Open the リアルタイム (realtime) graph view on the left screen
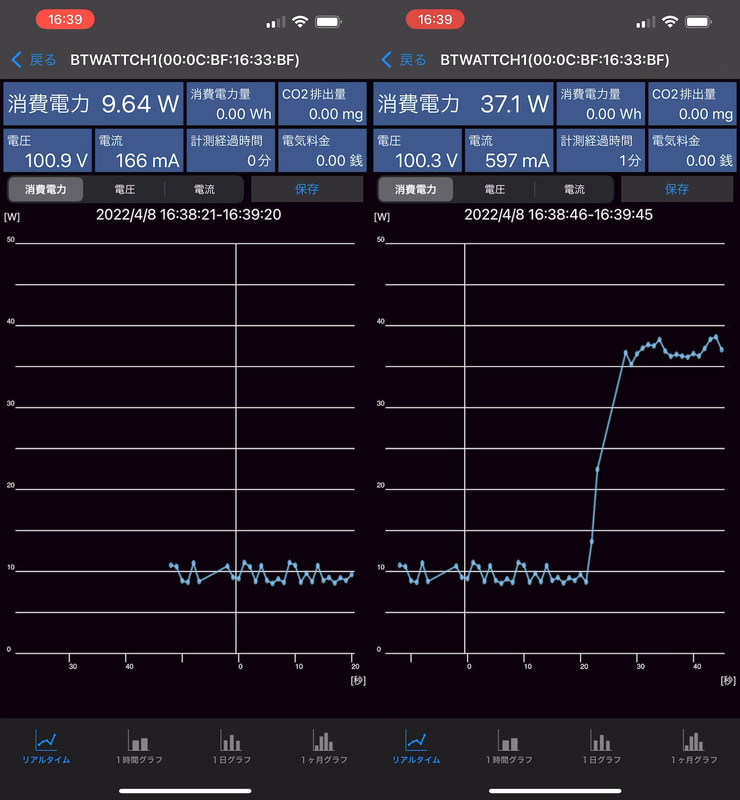Viewport: 740px width, 800px height. click(x=45, y=742)
